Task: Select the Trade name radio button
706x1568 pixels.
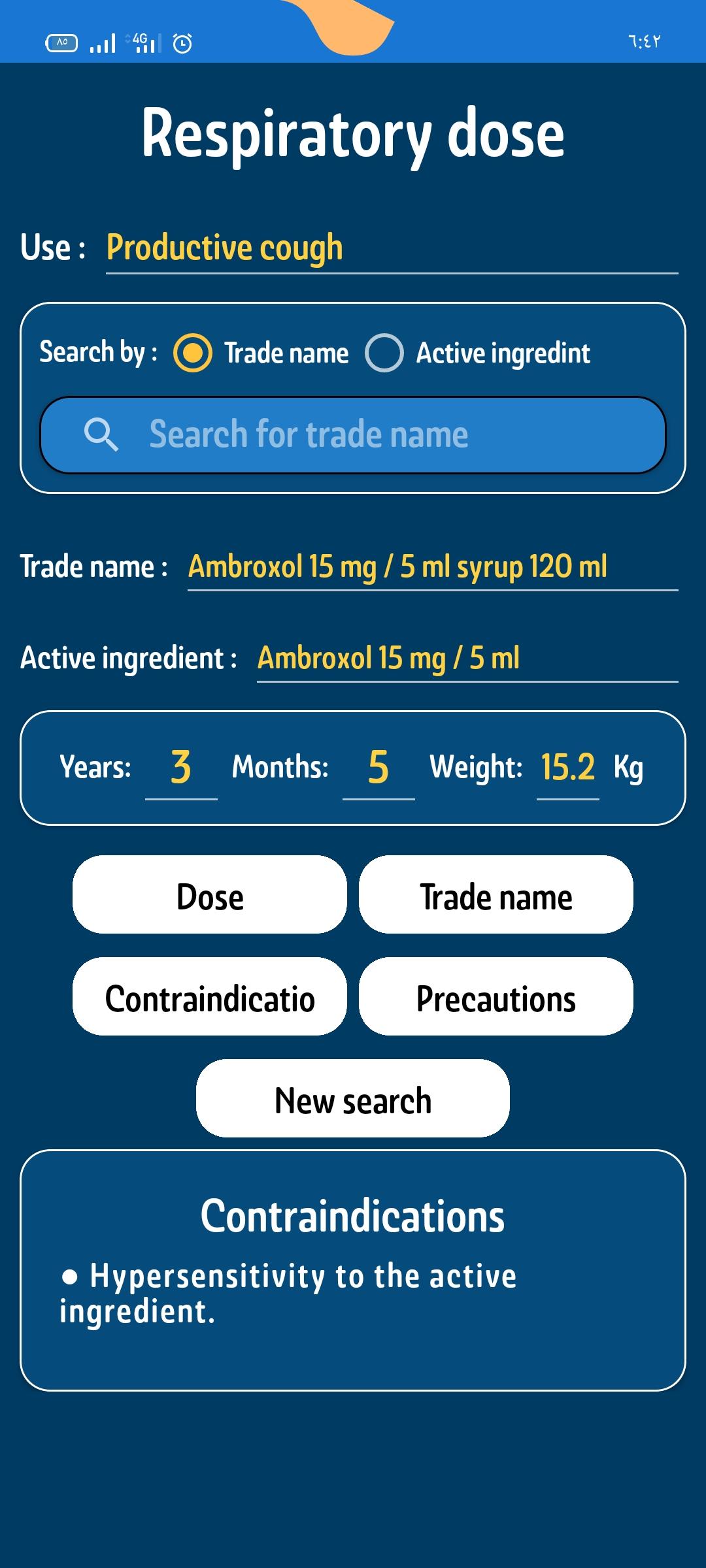Action: point(193,353)
